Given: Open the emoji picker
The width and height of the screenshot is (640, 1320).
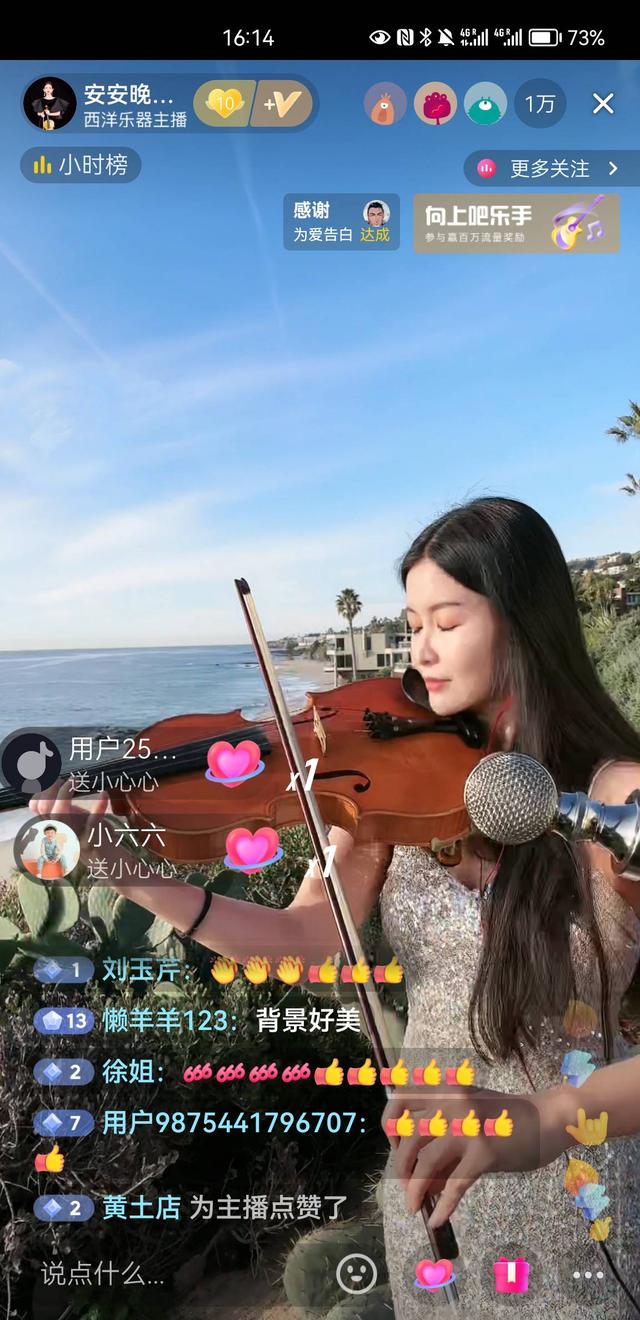Looking at the screenshot, I should (356, 1273).
